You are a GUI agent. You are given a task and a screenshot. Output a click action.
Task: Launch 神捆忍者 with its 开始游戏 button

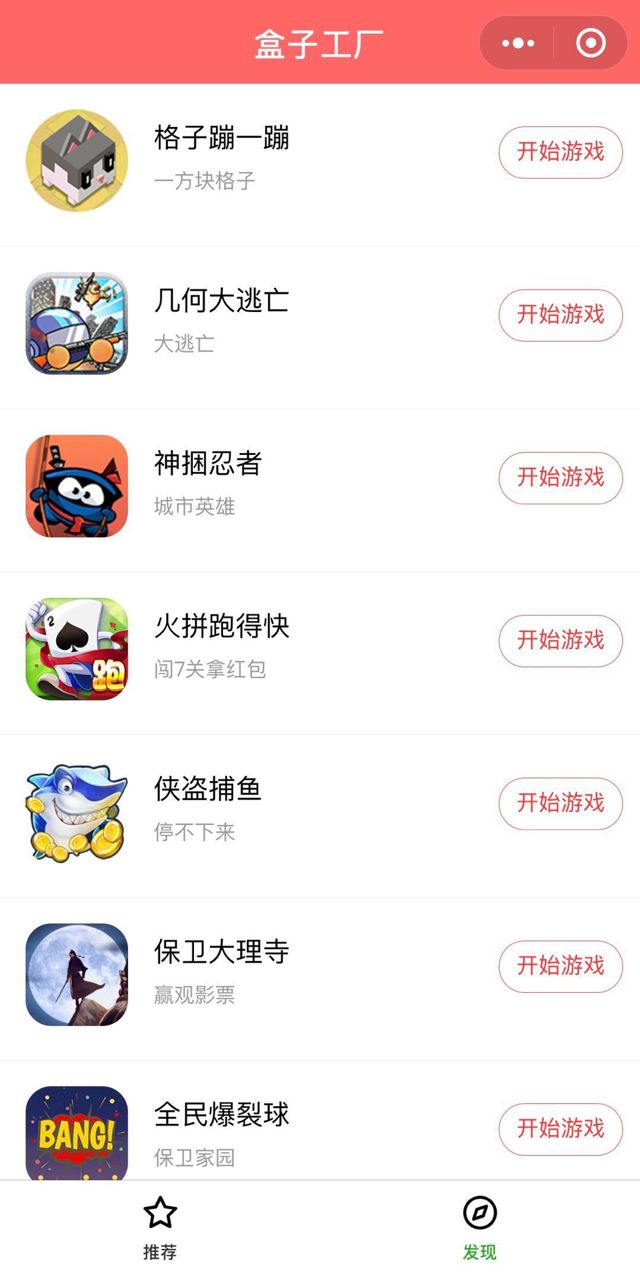pos(560,478)
